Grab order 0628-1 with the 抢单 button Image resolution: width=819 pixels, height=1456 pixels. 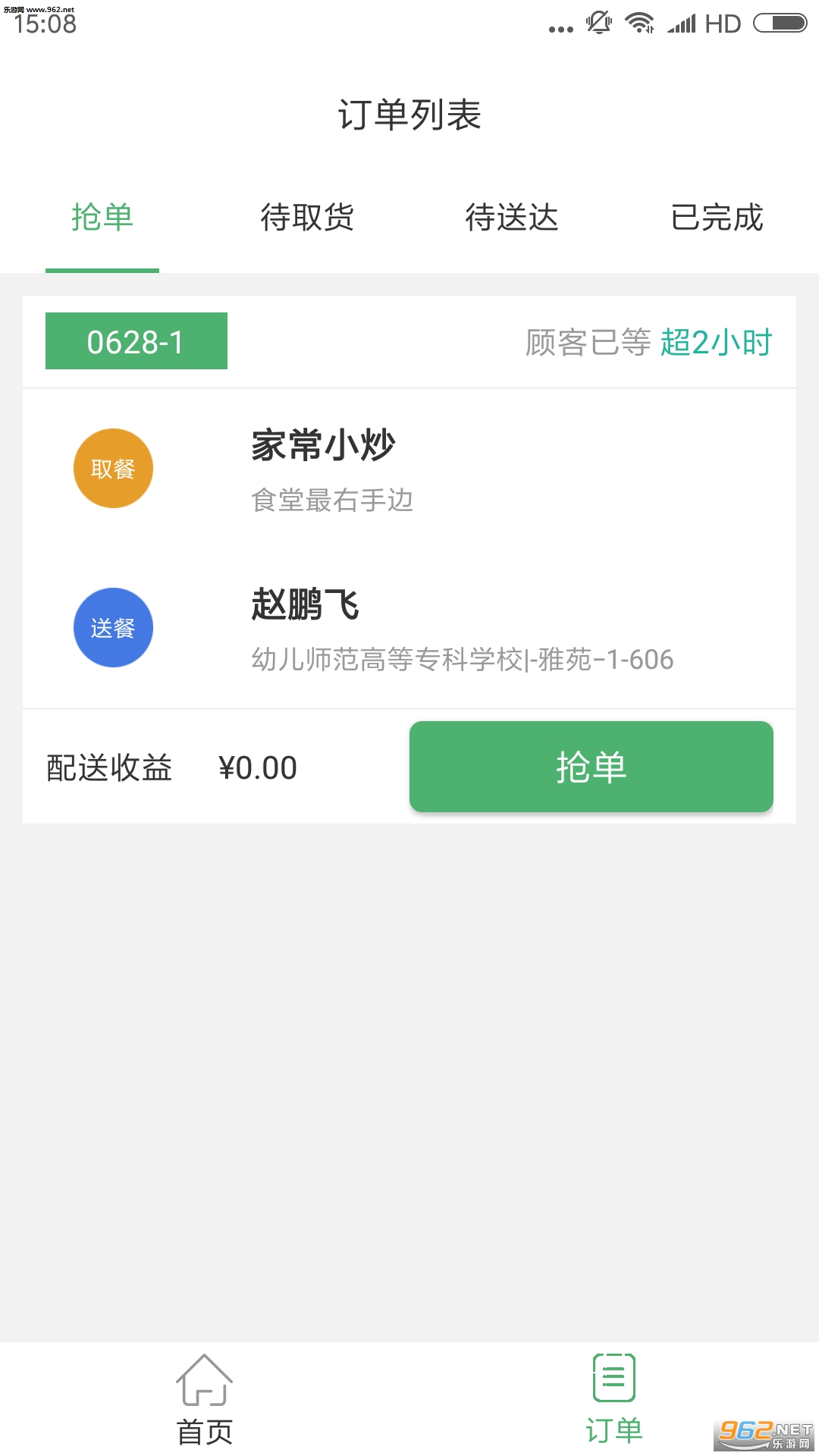(x=591, y=767)
